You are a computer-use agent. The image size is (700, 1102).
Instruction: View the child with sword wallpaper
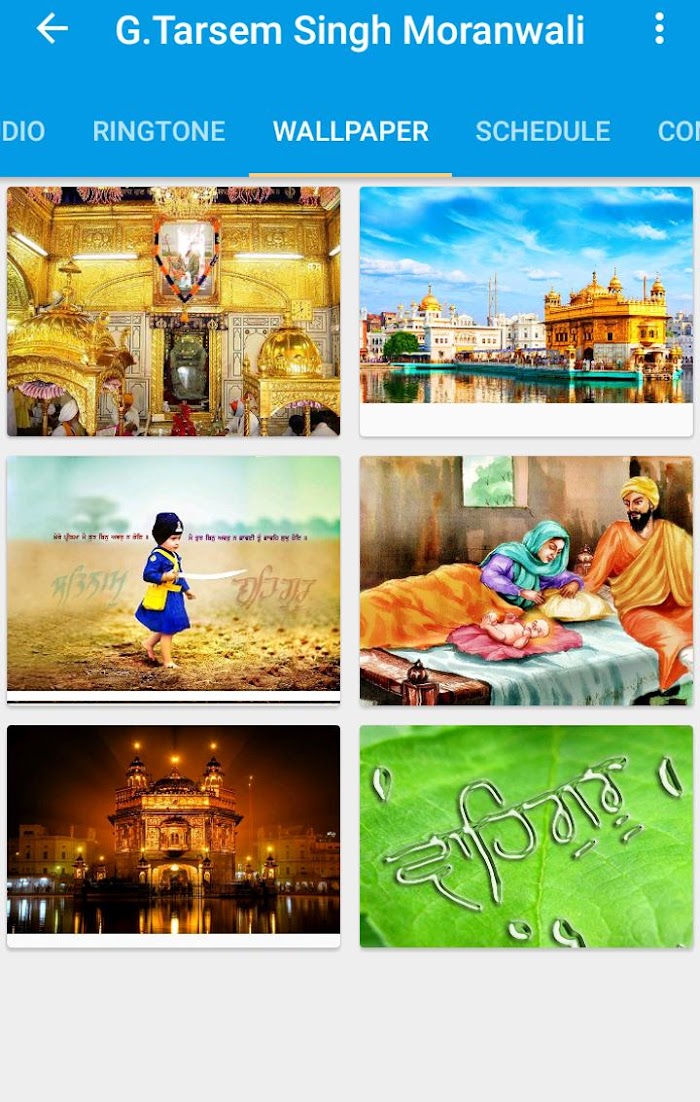coord(173,575)
